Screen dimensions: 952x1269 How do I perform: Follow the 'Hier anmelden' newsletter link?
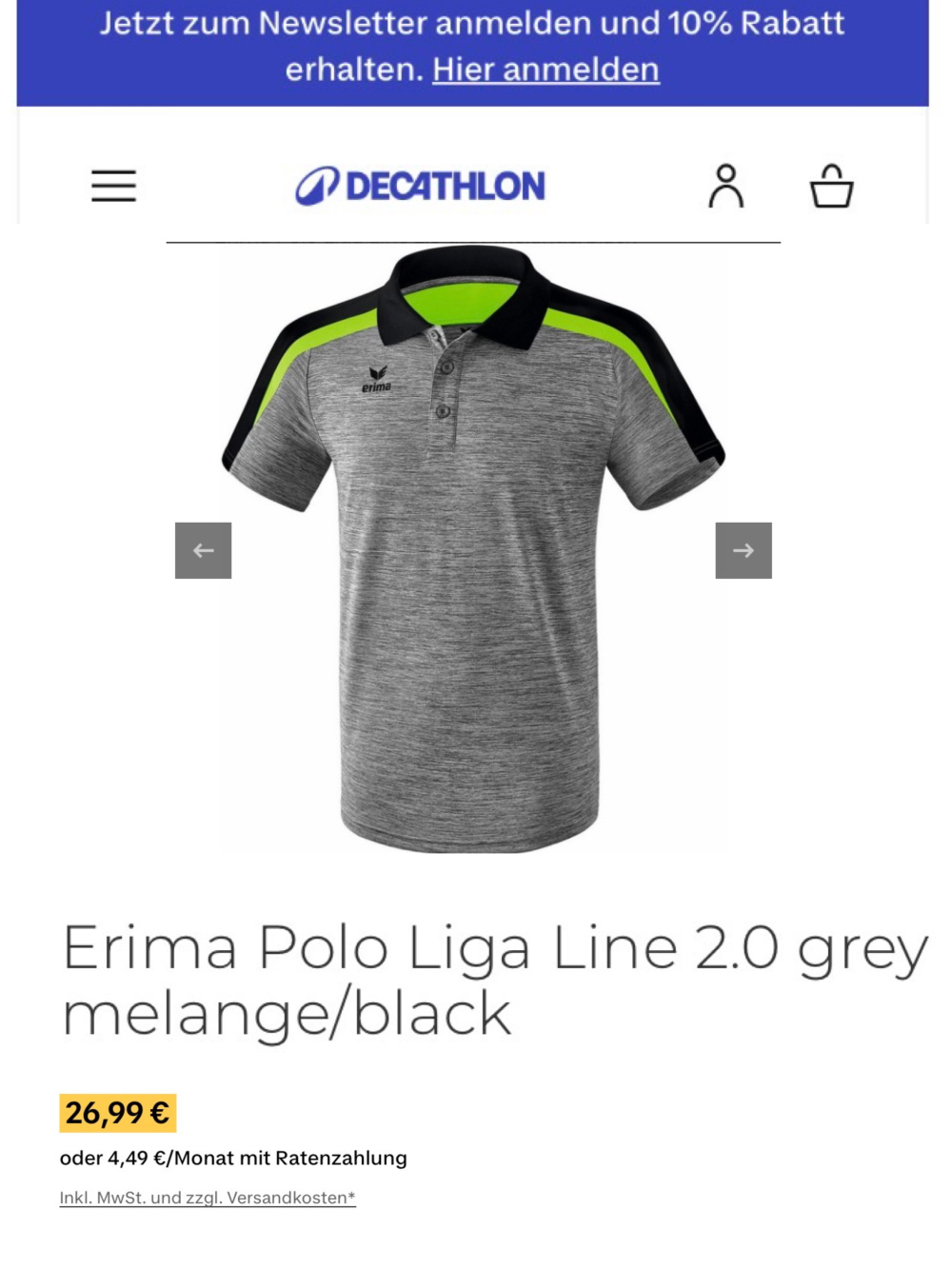click(x=545, y=69)
